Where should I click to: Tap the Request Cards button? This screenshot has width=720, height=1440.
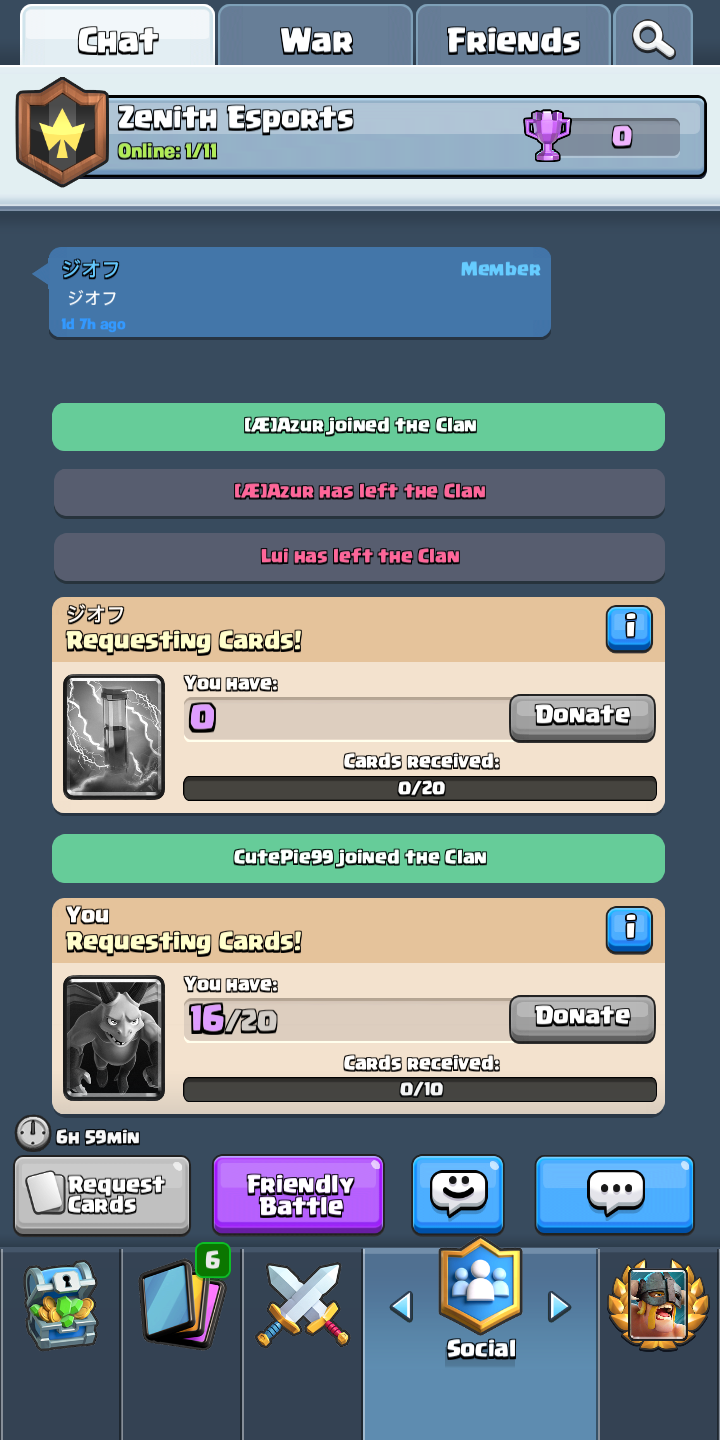[102, 1195]
